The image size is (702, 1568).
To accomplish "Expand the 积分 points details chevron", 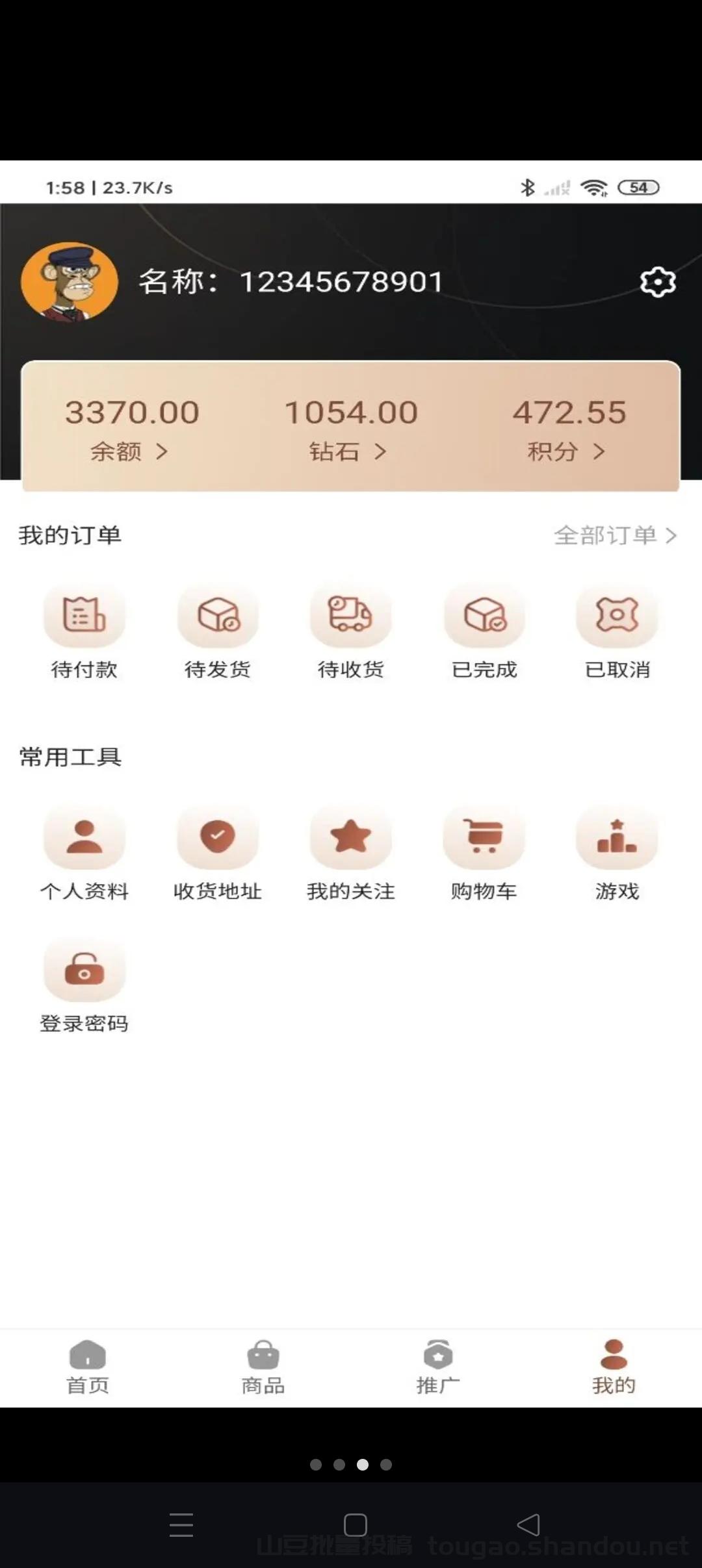I will (x=600, y=451).
